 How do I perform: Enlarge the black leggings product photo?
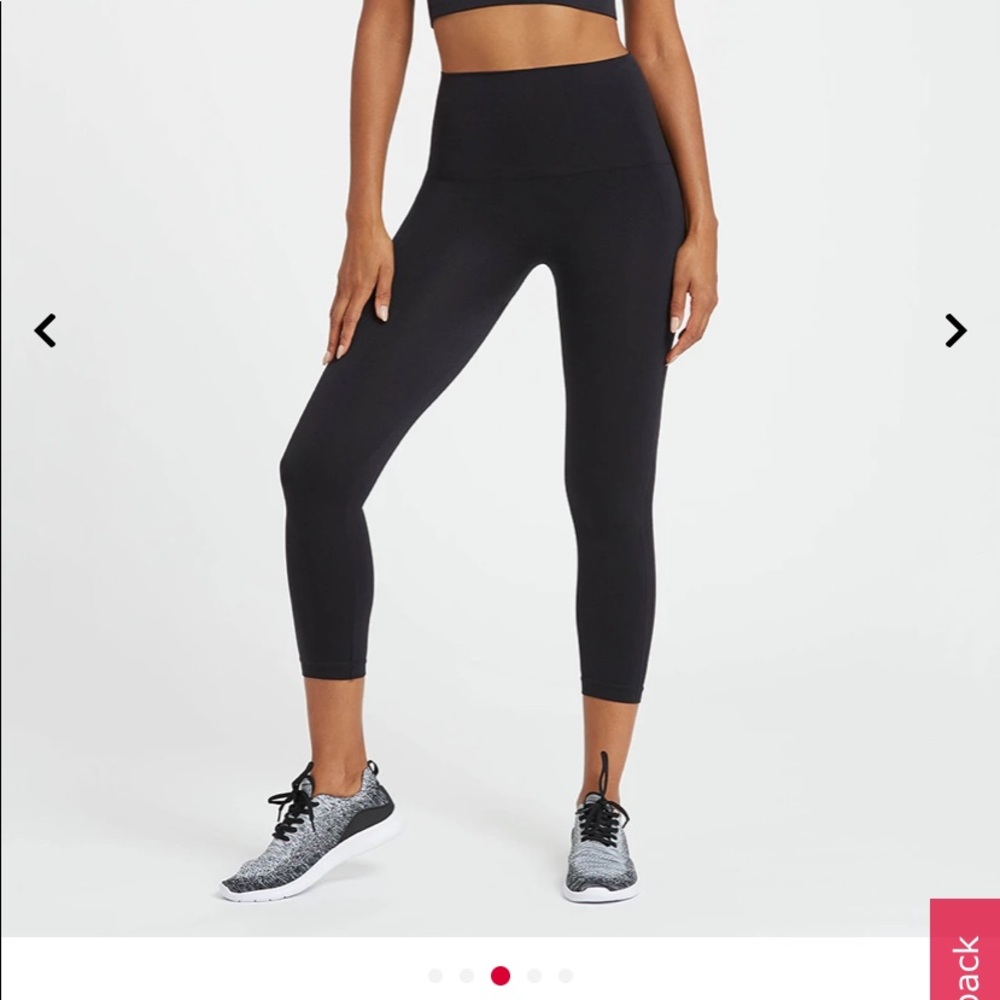coord(500,450)
